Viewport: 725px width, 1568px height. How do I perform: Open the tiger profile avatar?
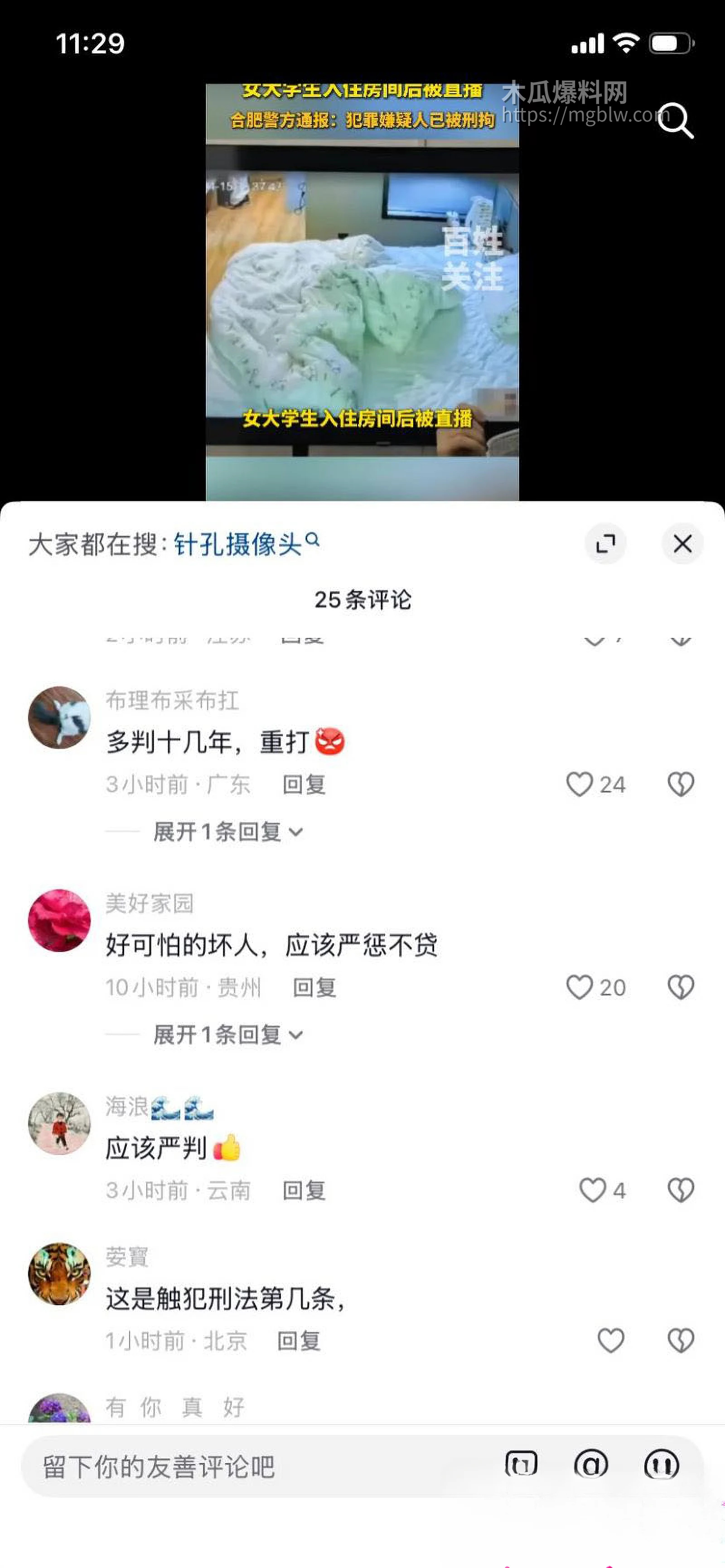[59, 1276]
